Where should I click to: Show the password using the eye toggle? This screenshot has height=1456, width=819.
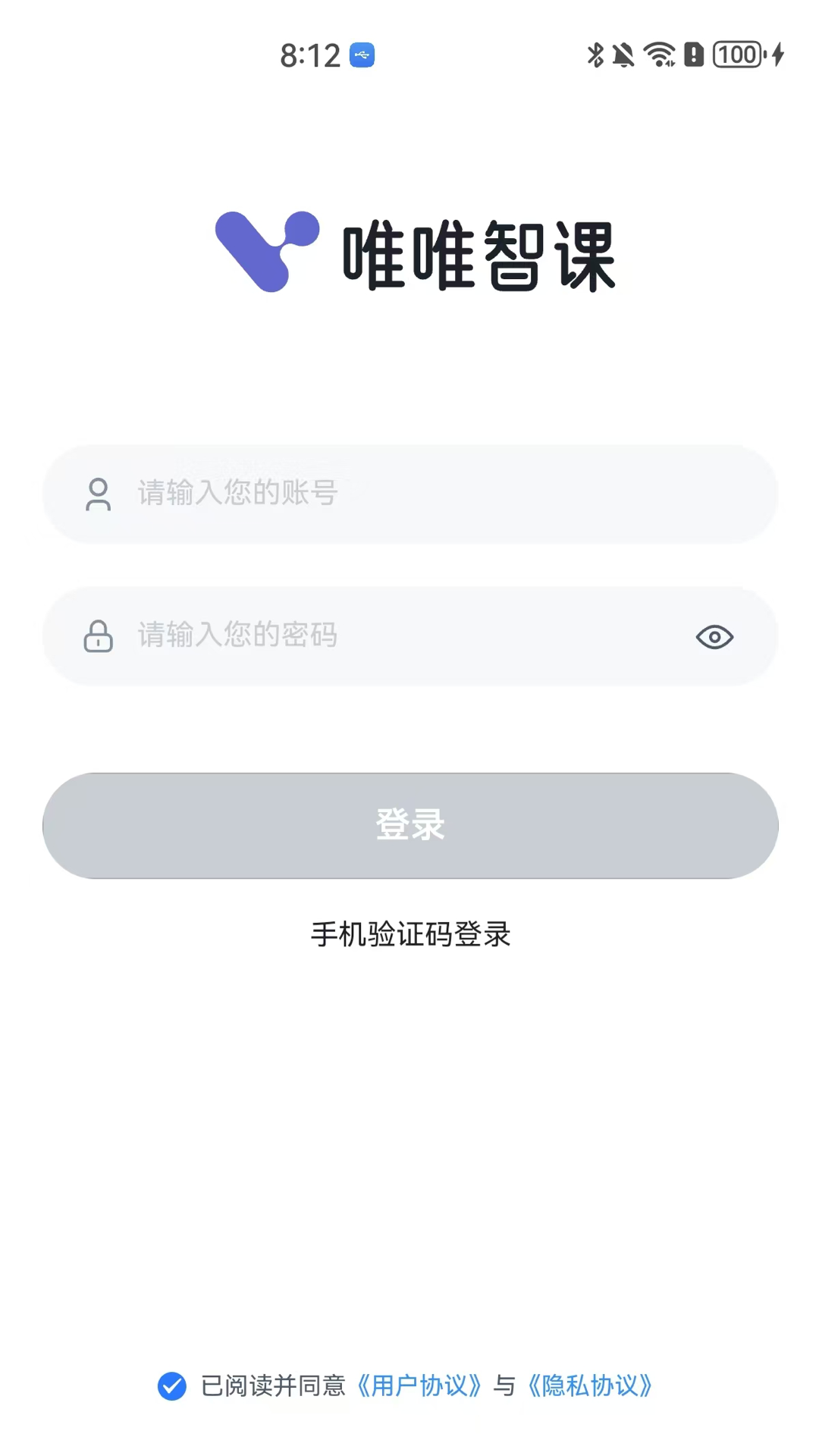click(x=714, y=636)
